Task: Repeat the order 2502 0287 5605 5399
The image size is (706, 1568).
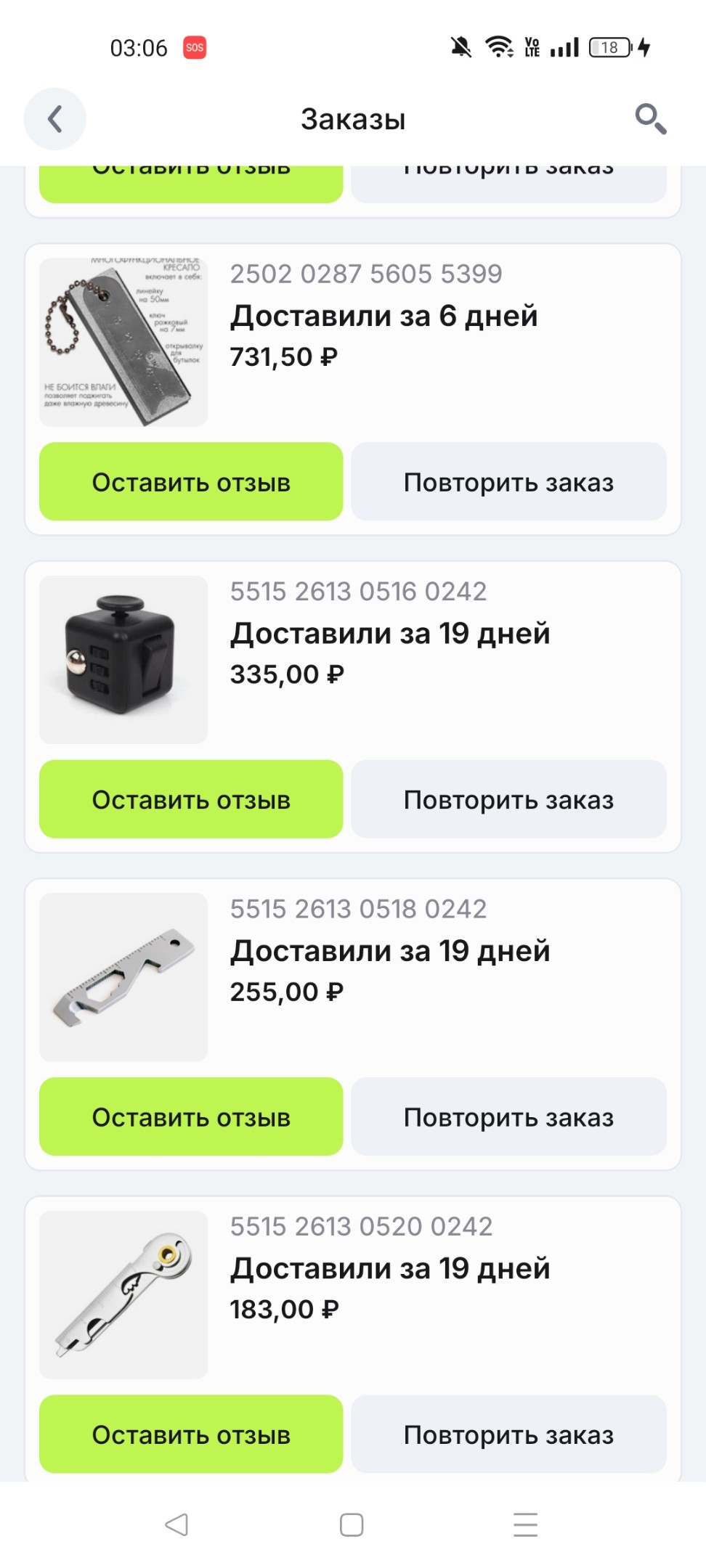Action: (x=508, y=482)
